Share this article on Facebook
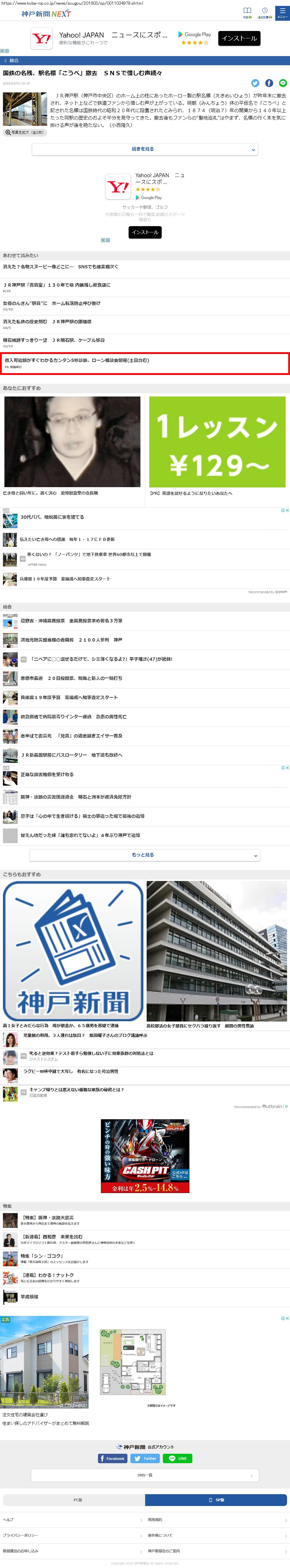290x1568 pixels. tap(269, 83)
